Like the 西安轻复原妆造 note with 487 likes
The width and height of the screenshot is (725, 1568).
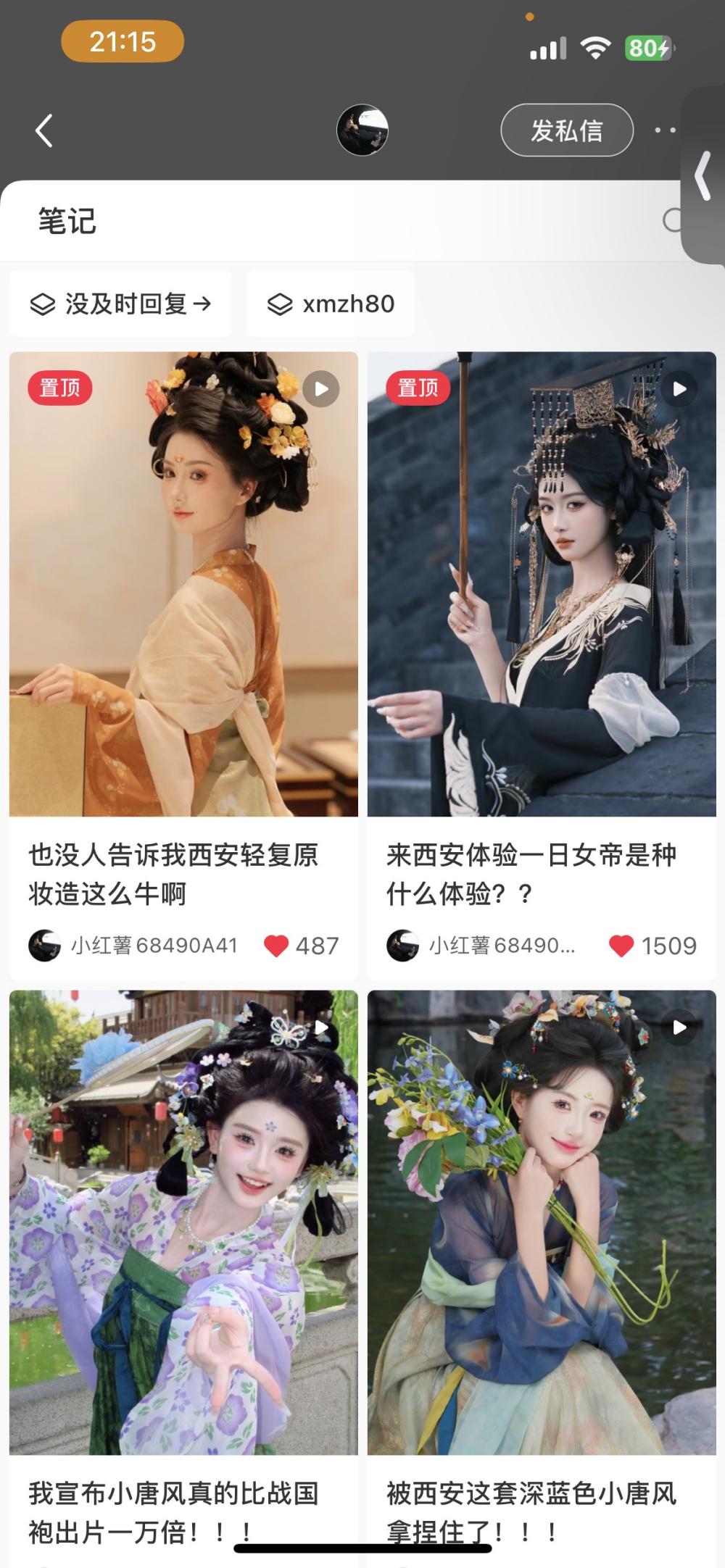276,946
